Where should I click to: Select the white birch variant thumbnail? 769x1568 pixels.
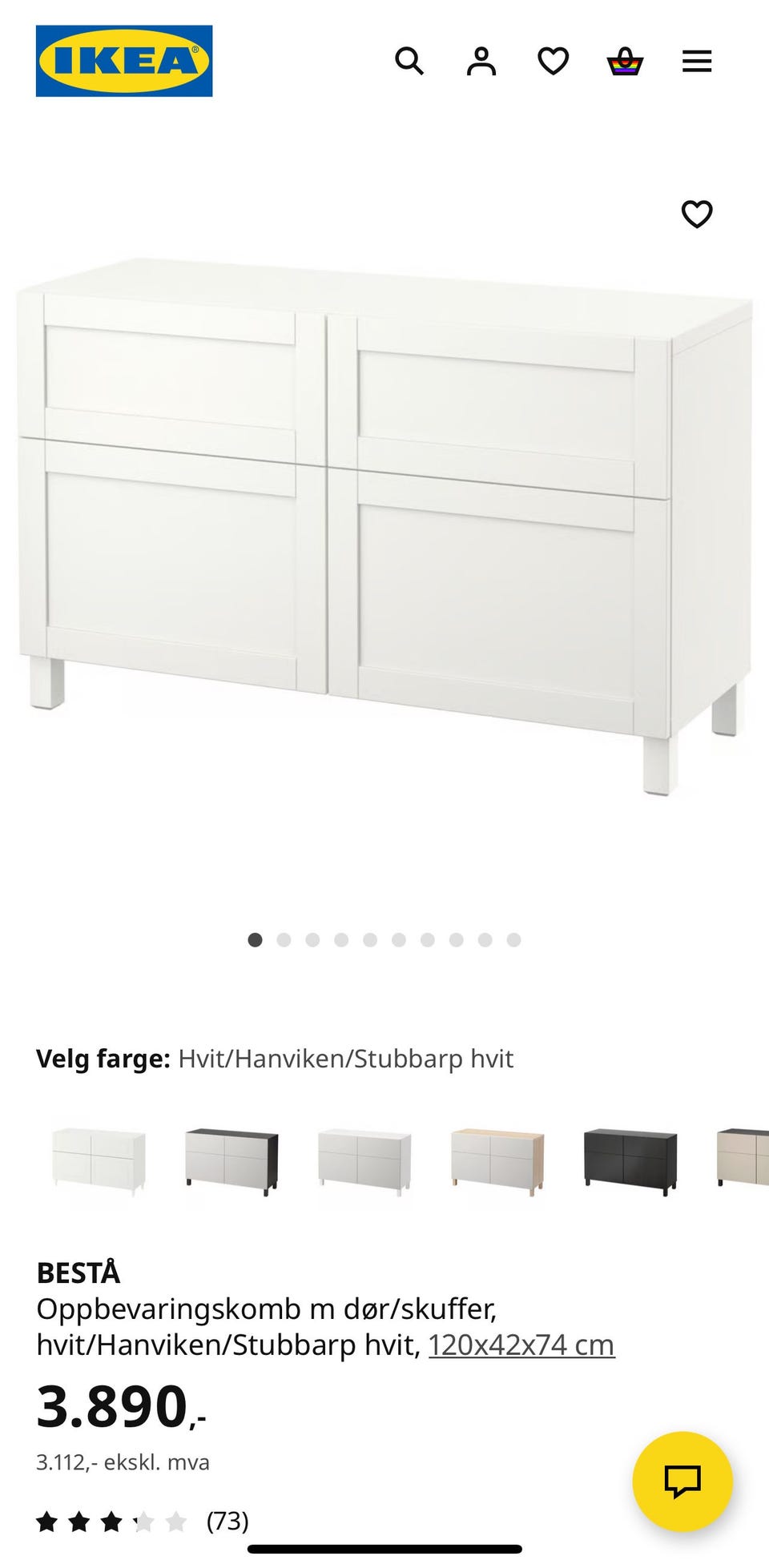click(x=497, y=1163)
